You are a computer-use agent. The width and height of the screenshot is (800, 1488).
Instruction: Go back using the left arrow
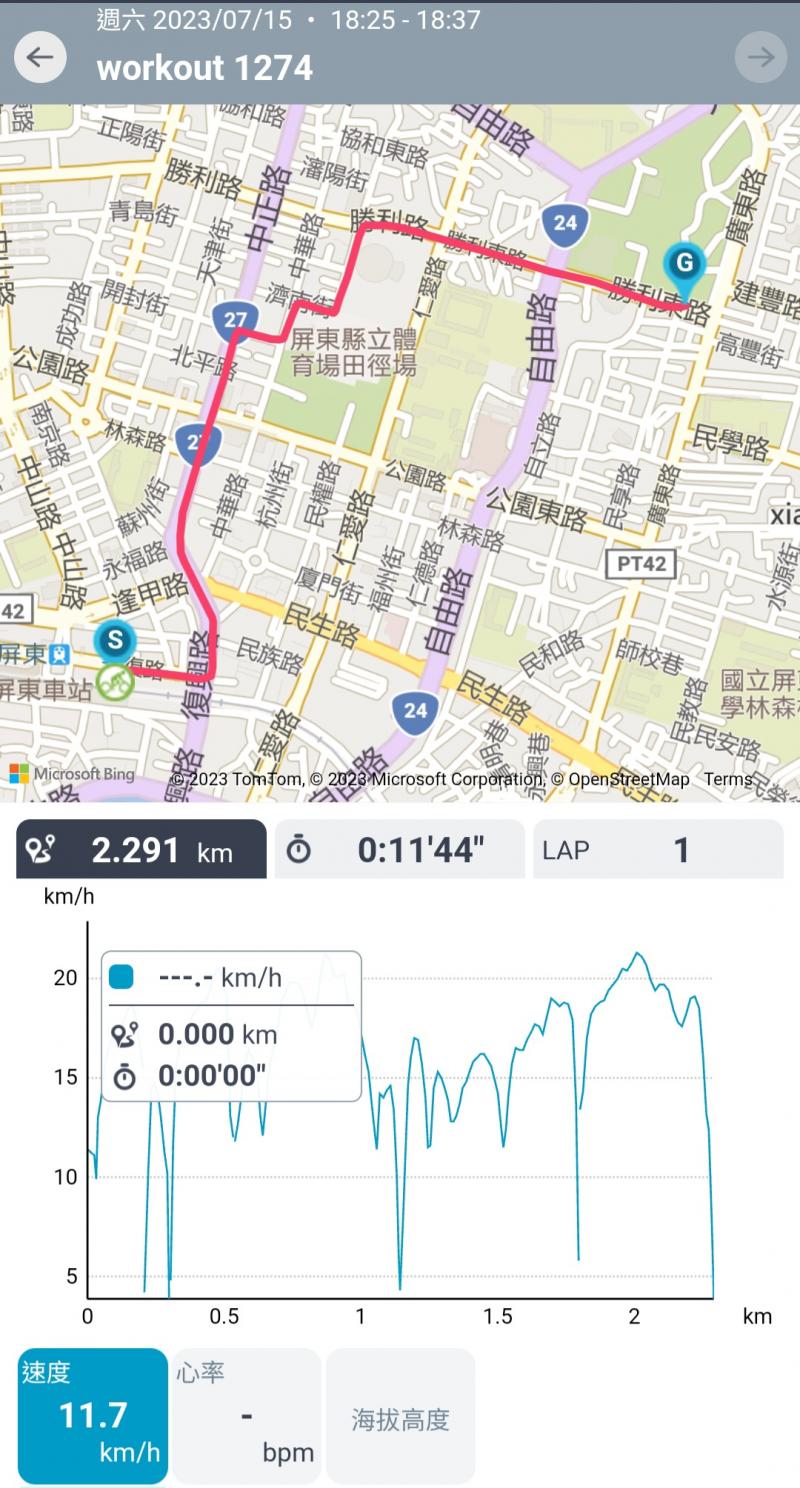[40, 57]
